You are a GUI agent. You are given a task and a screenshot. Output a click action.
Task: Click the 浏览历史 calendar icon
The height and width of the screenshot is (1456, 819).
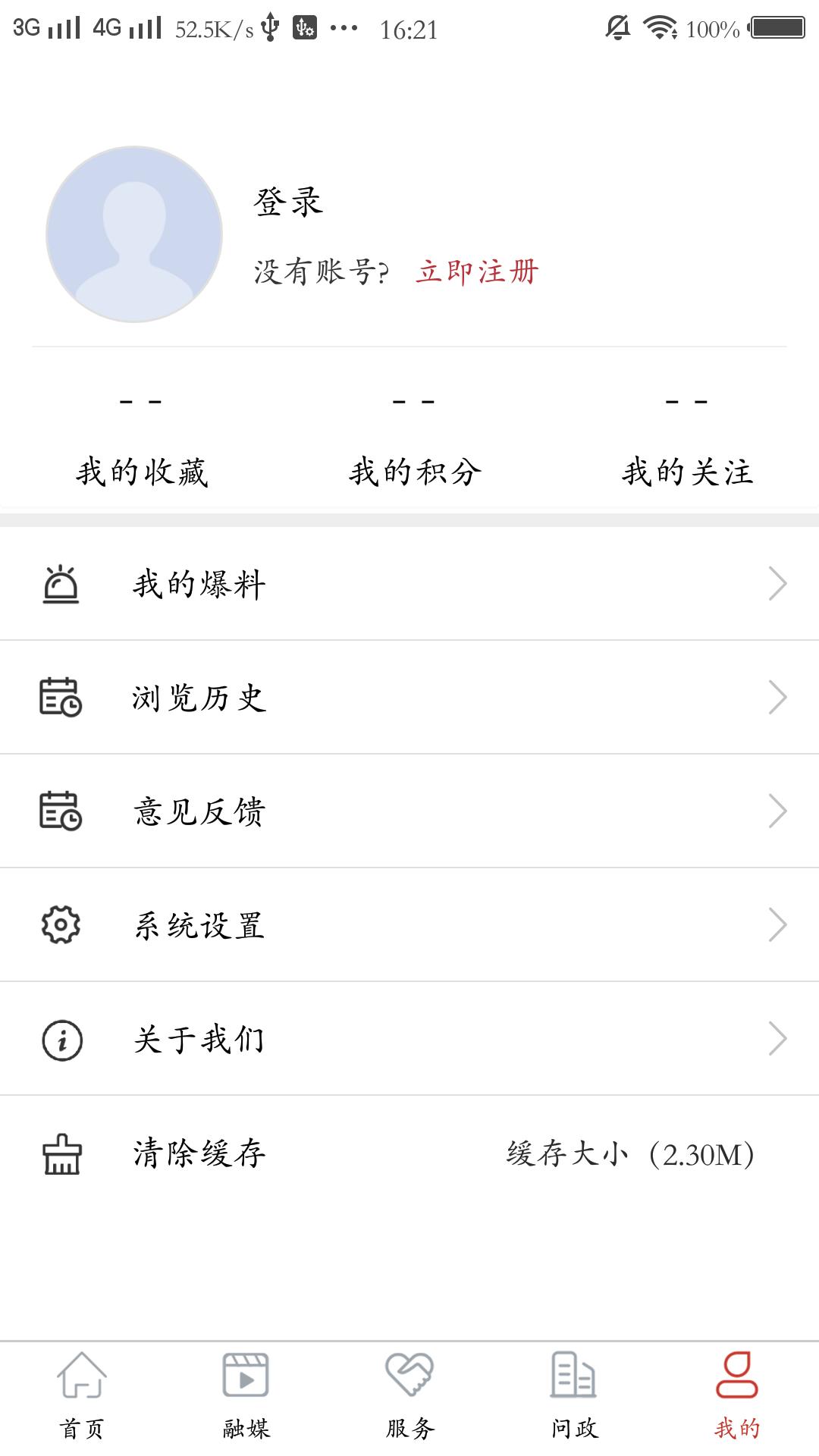[x=59, y=698]
